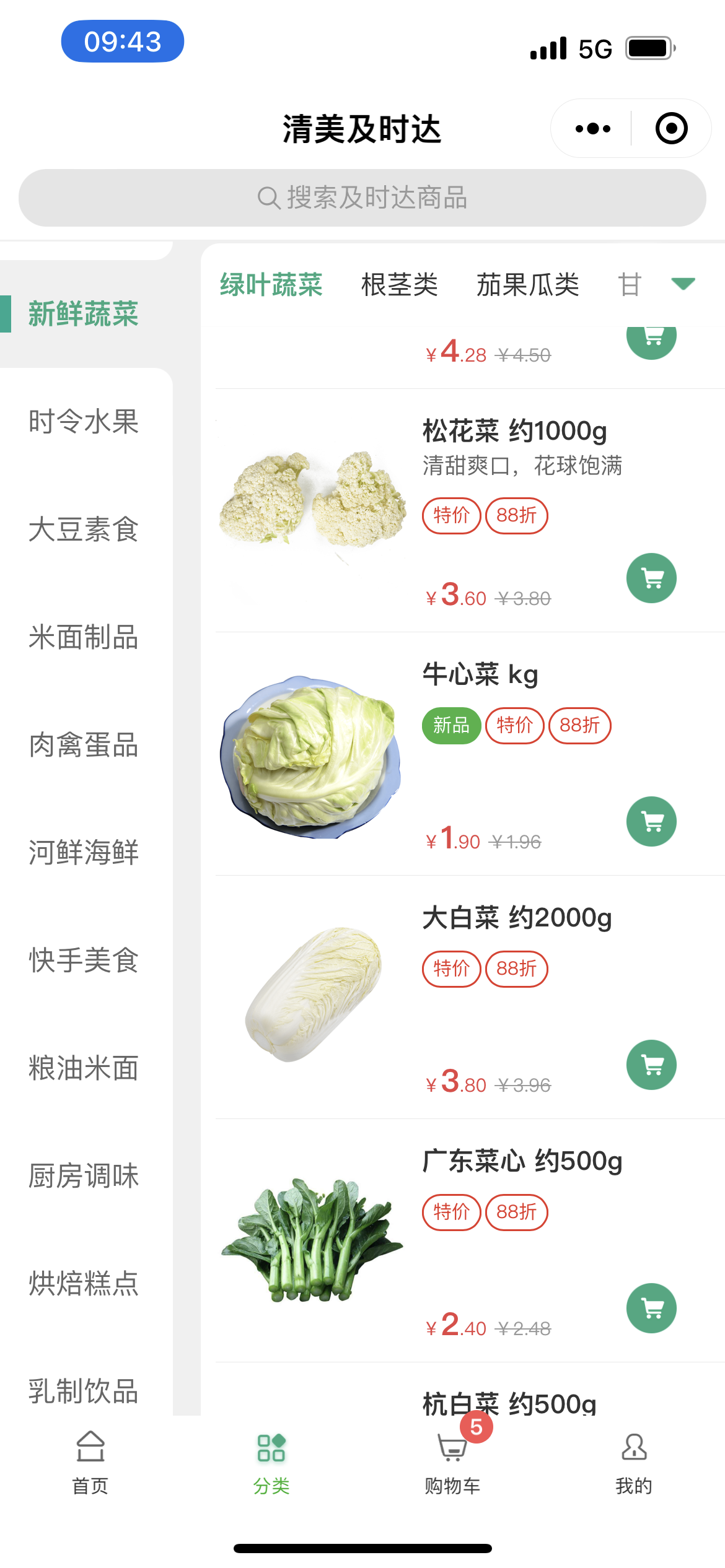Open the 广东菜心 product details
The width and height of the screenshot is (725, 1568).
point(522,1161)
